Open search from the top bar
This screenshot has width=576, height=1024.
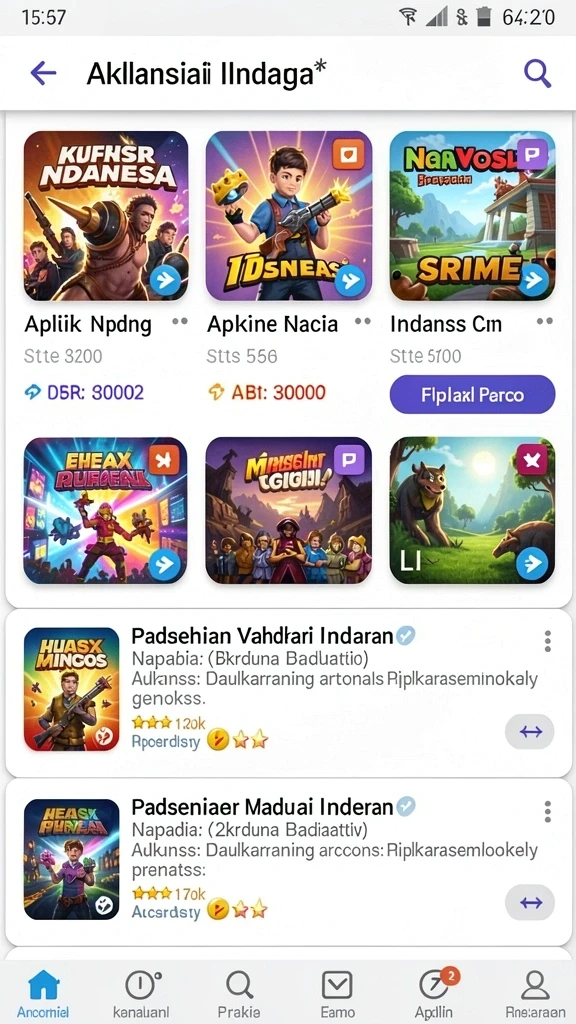(537, 74)
